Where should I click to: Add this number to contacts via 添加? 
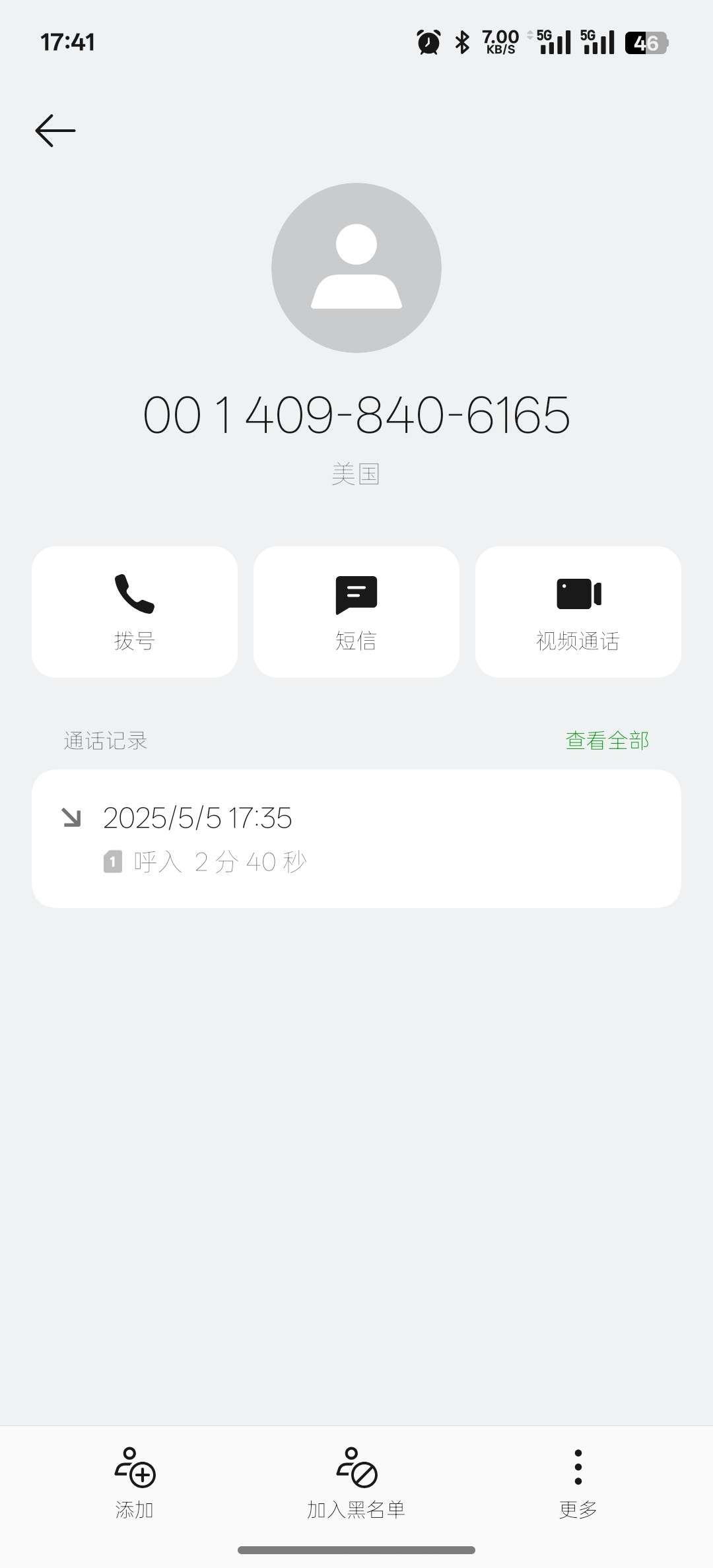coord(135,1482)
